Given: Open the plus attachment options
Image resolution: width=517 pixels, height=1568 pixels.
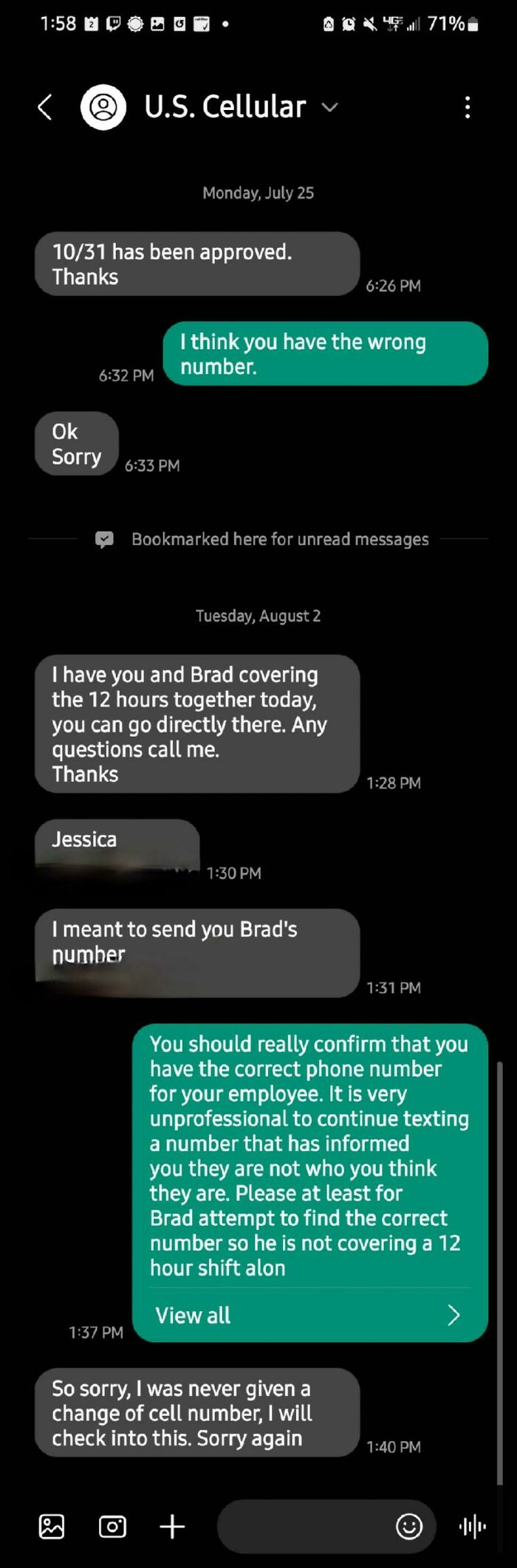Looking at the screenshot, I should tap(172, 1526).
